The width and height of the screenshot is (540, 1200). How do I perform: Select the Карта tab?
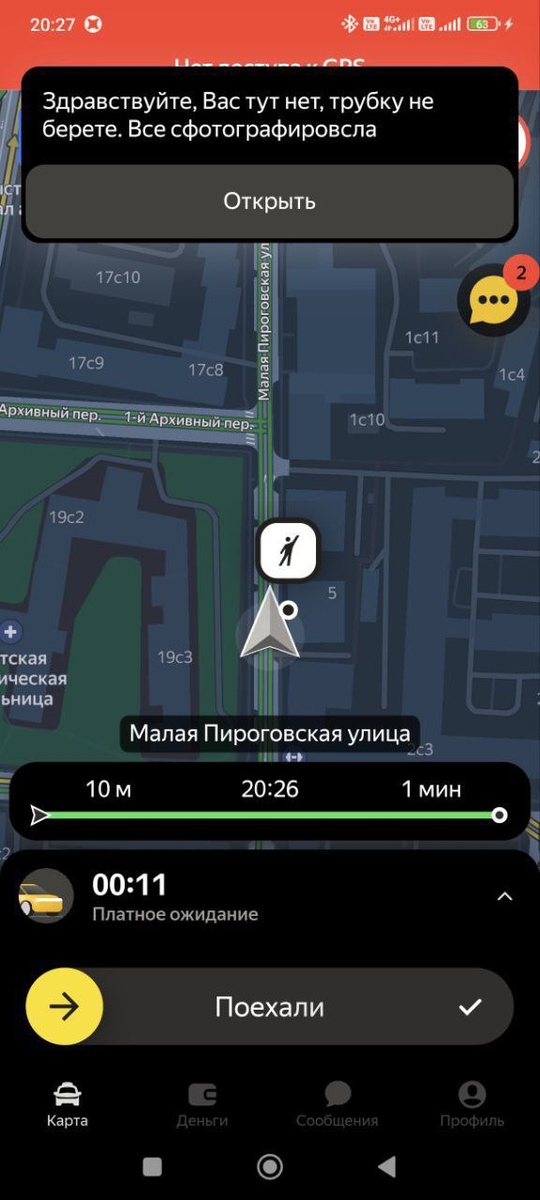click(67, 1104)
